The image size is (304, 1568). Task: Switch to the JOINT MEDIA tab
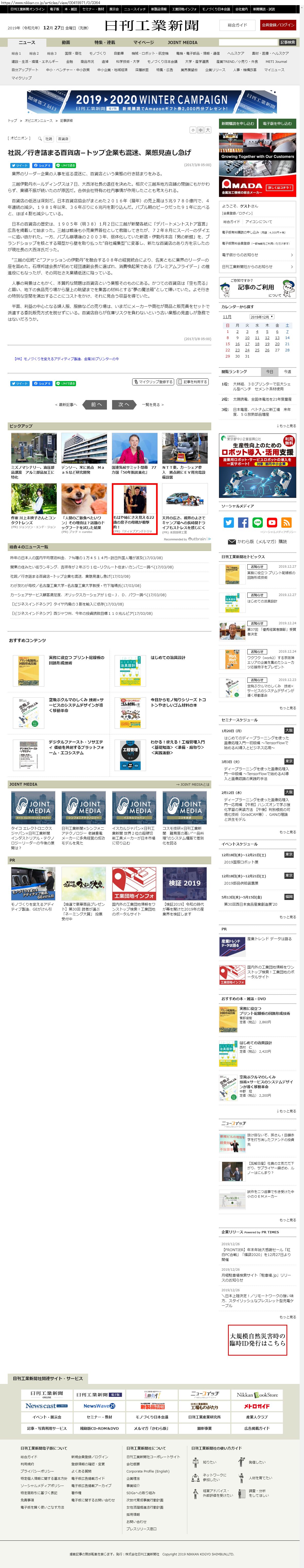click(x=182, y=43)
